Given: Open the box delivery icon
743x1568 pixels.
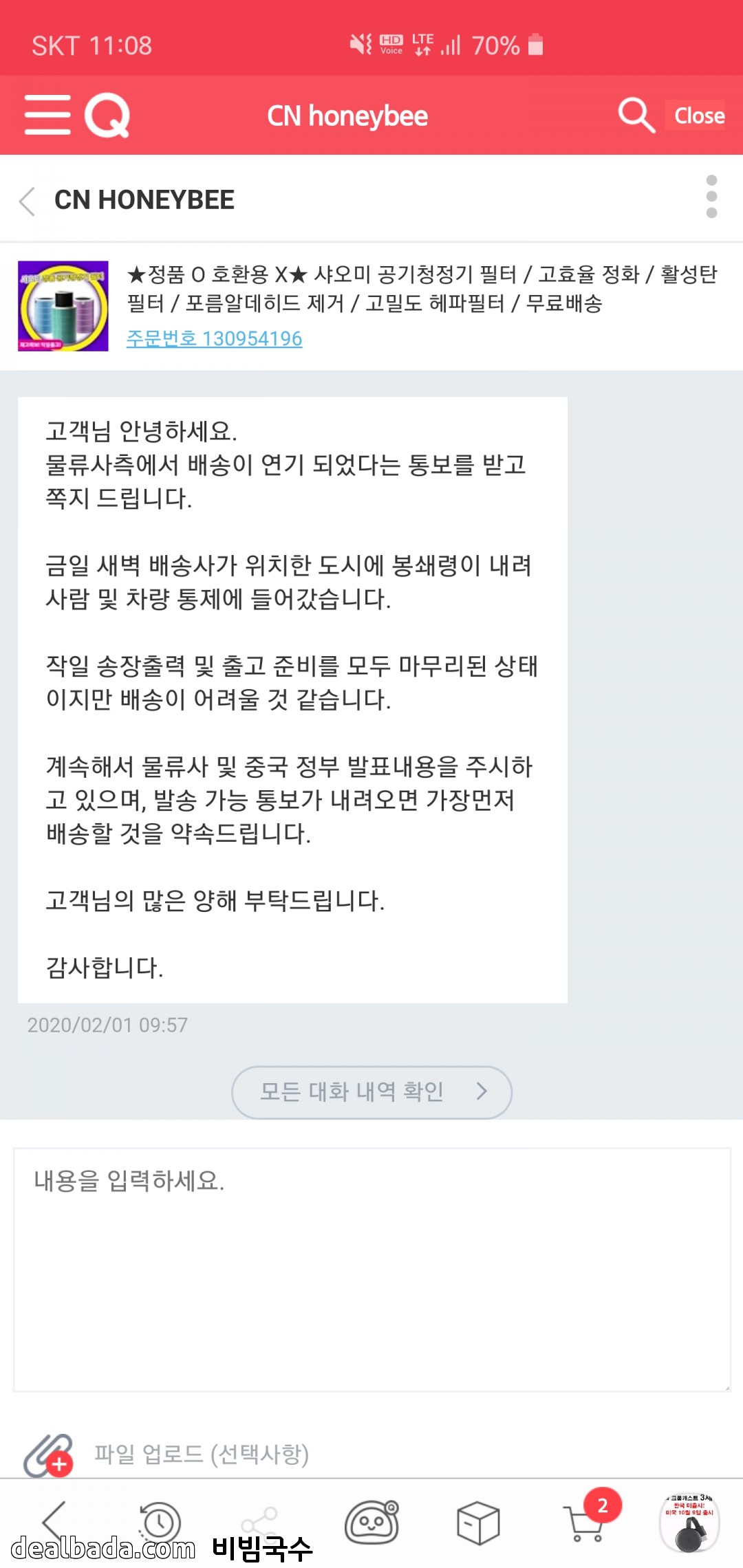Looking at the screenshot, I should tap(478, 1523).
